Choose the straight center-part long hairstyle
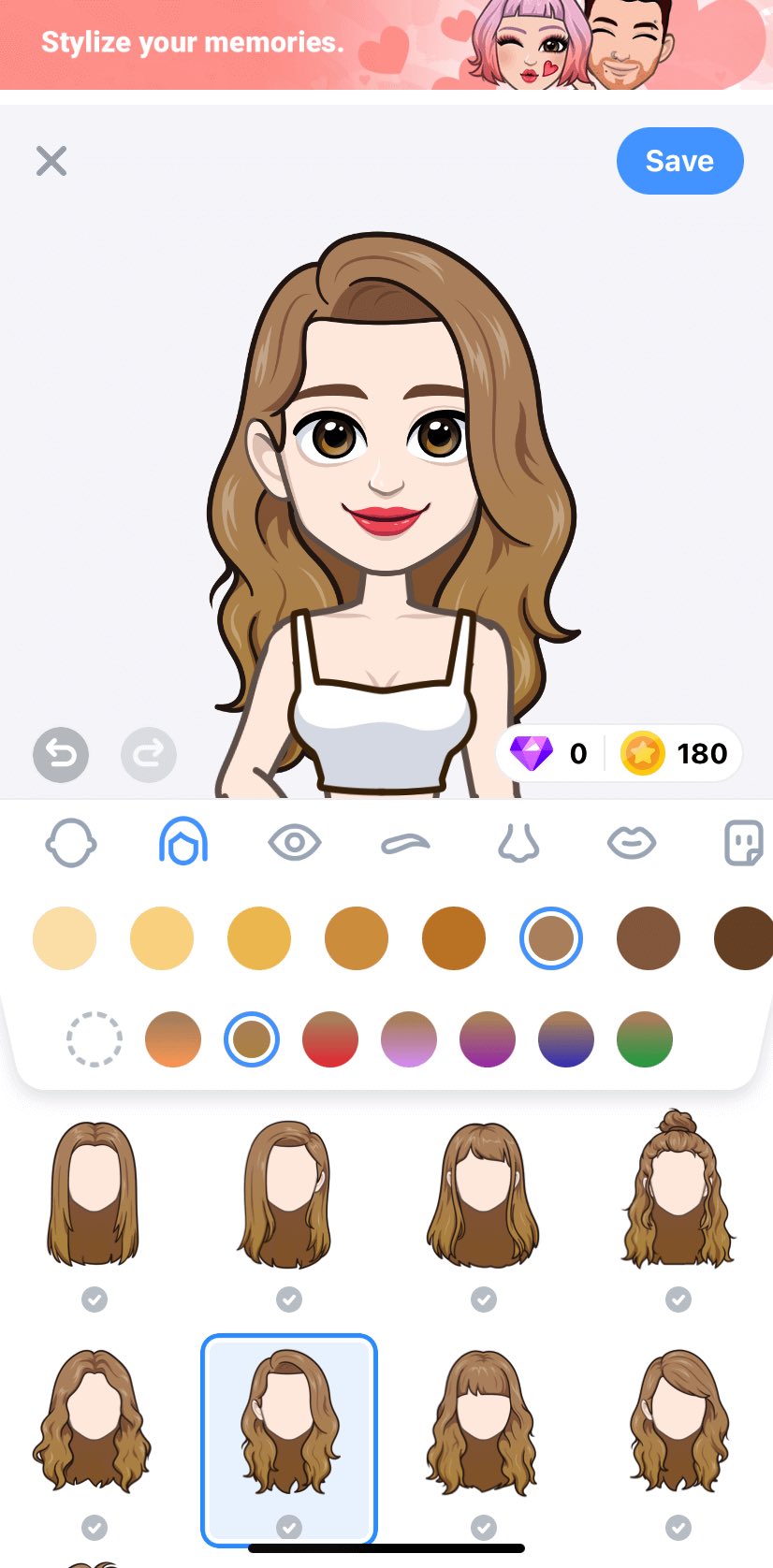 [x=95, y=1193]
